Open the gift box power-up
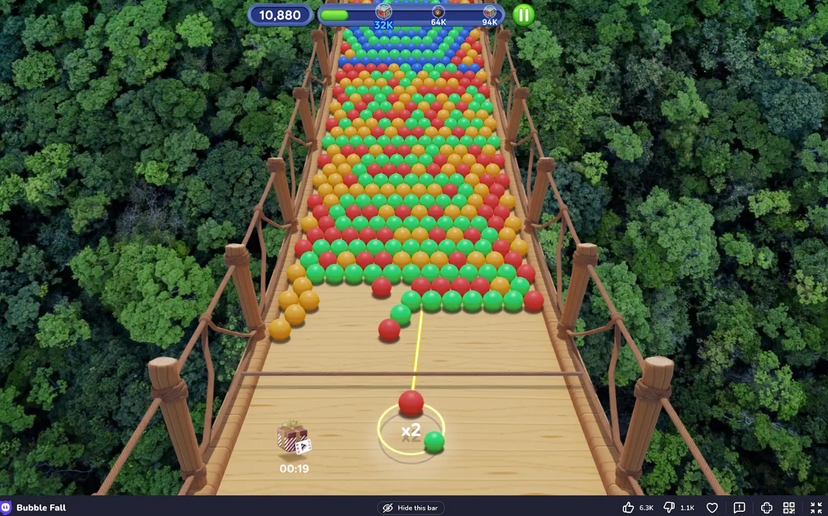The height and width of the screenshot is (516, 828). click(292, 439)
